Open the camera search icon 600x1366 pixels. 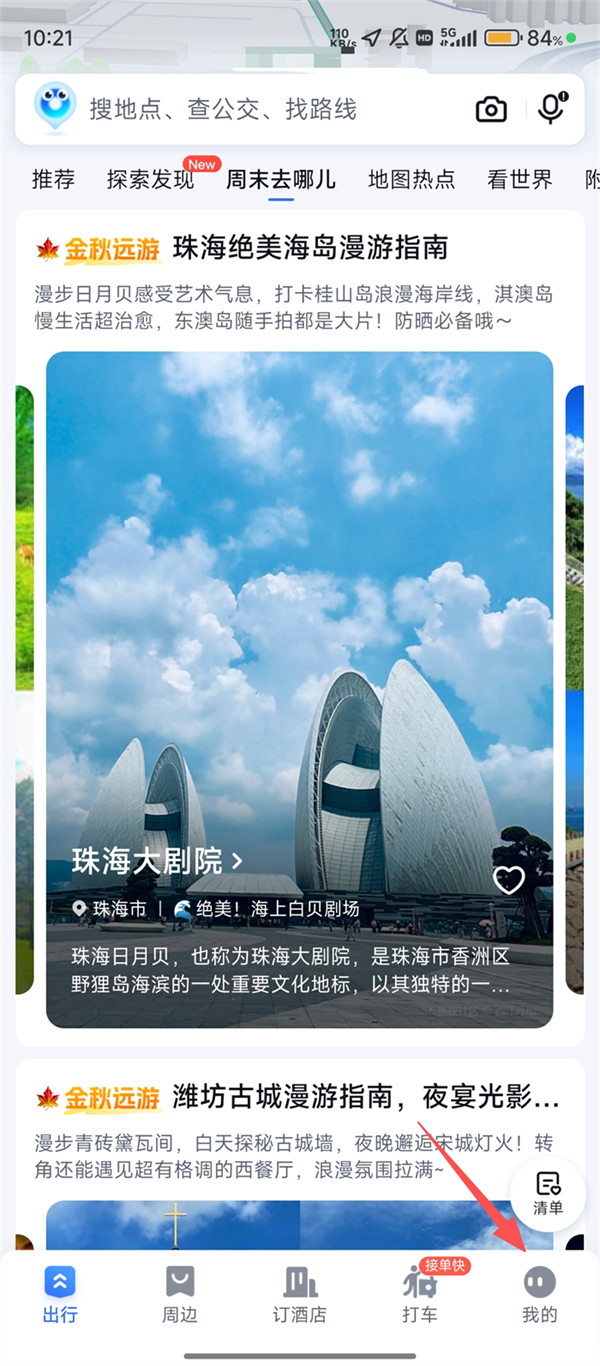tap(491, 109)
